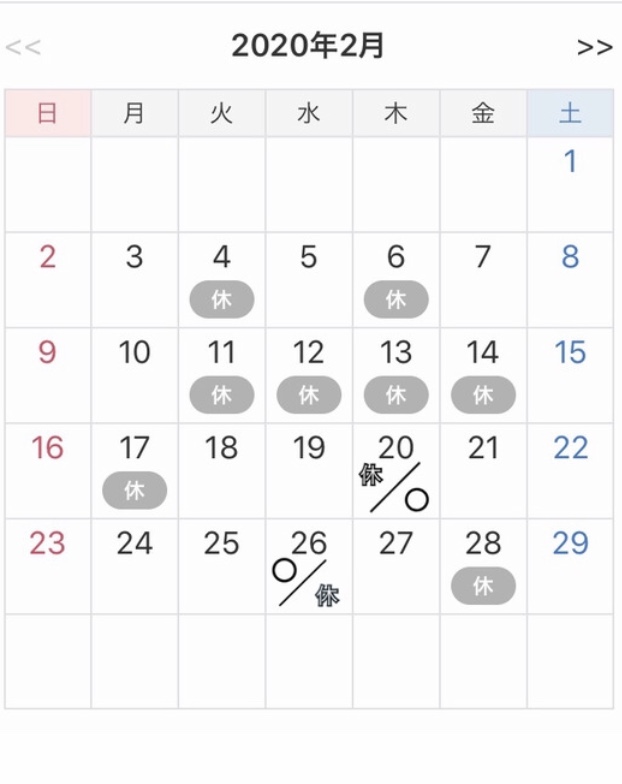
Task: Select Thursday the 27th
Action: [x=396, y=544]
